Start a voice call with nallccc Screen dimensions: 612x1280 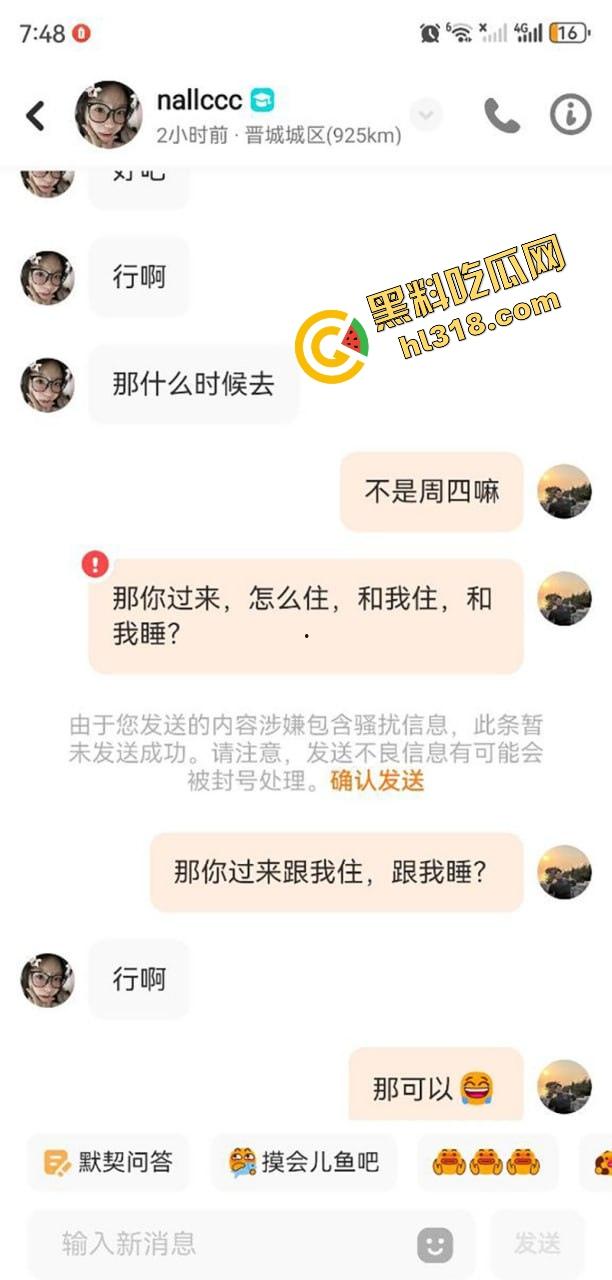tap(502, 116)
